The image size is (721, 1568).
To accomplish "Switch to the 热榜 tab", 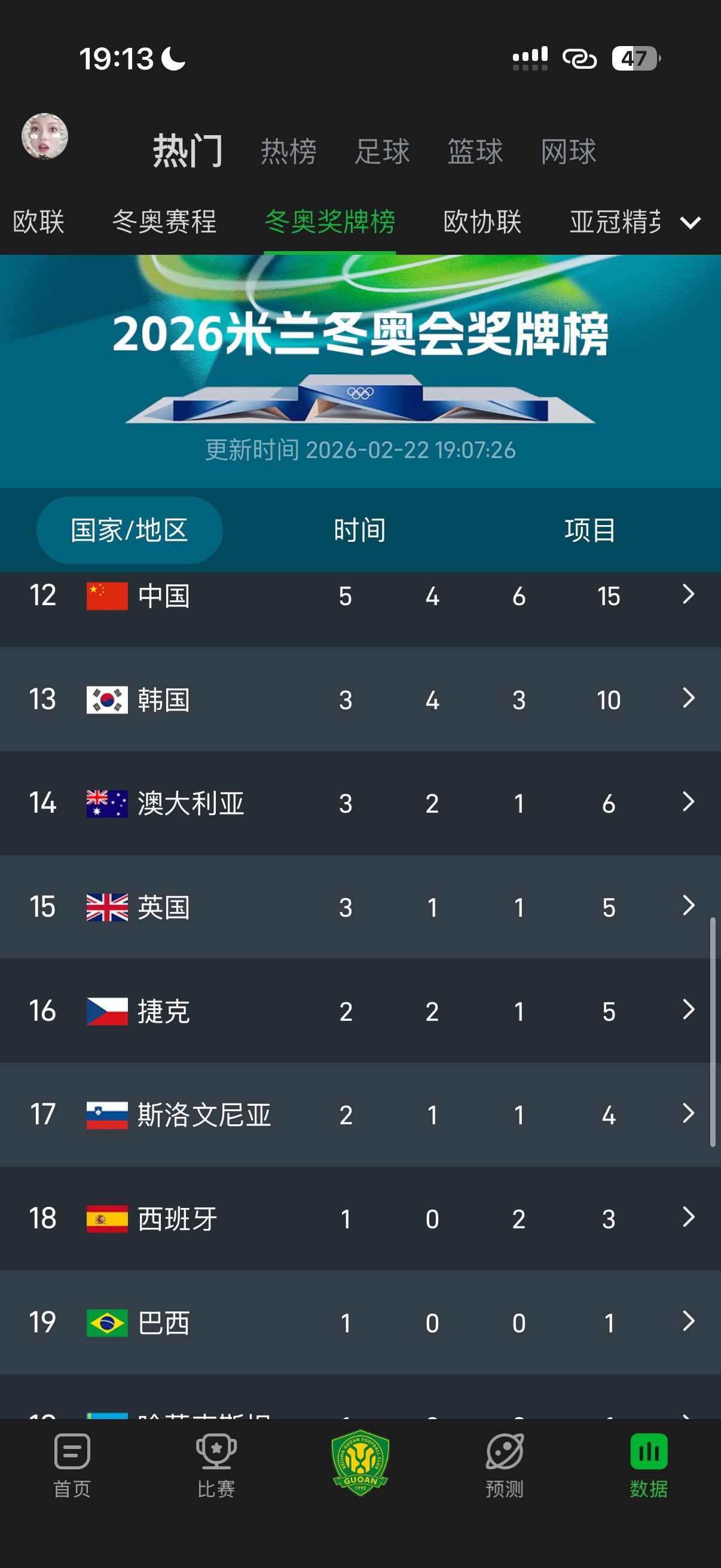I will 288,151.
